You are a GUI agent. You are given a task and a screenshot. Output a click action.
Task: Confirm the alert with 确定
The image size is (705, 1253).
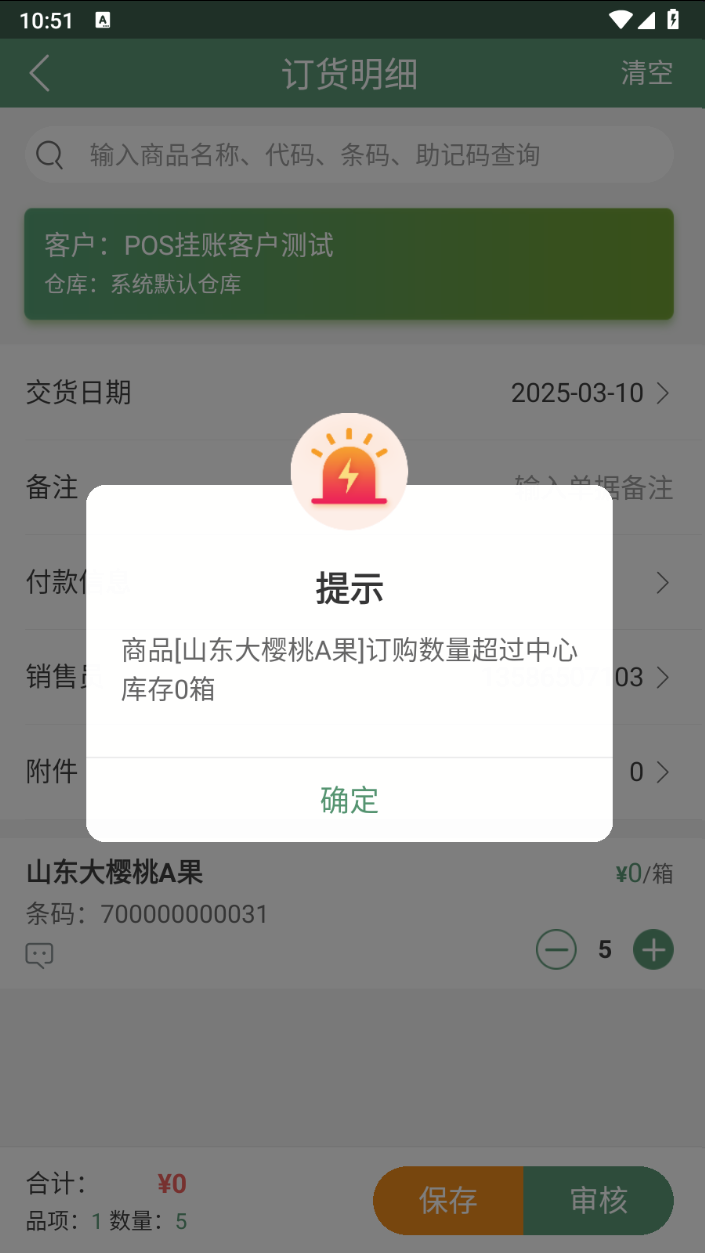pos(349,800)
